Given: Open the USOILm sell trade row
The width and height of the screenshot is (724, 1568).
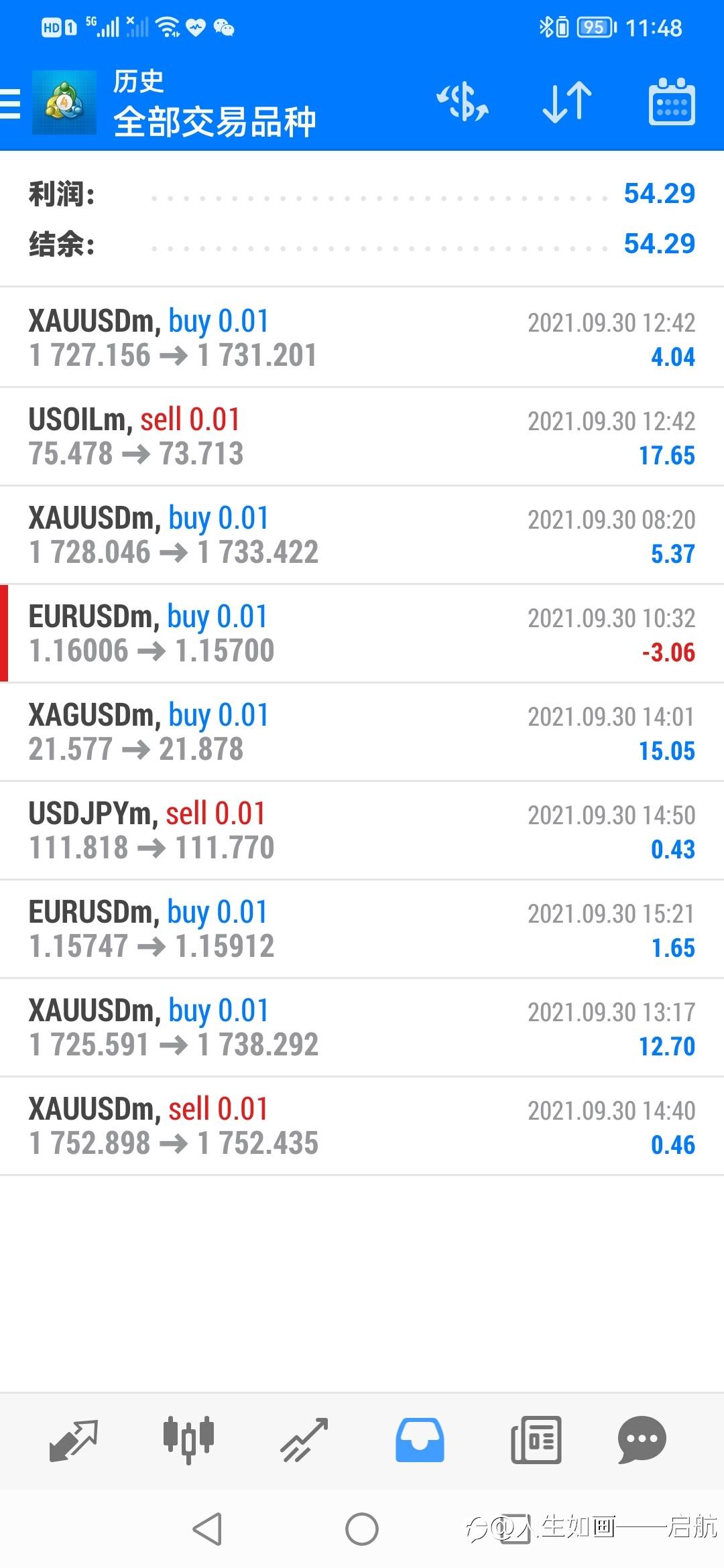Looking at the screenshot, I should 362,436.
